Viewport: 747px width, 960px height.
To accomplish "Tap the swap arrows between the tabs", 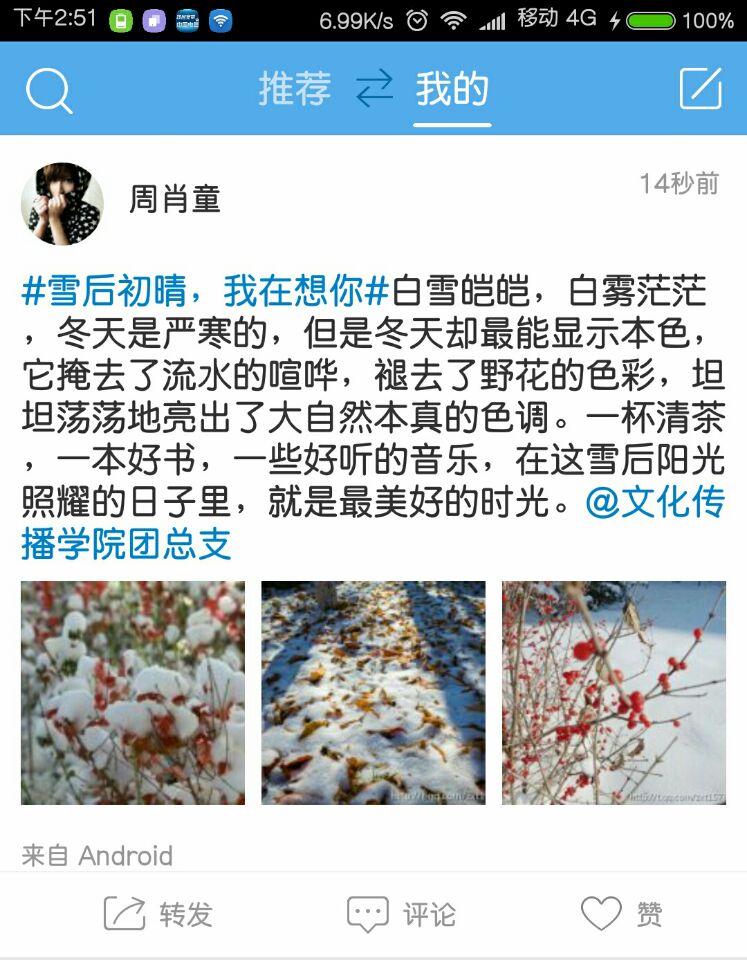I will (374, 90).
